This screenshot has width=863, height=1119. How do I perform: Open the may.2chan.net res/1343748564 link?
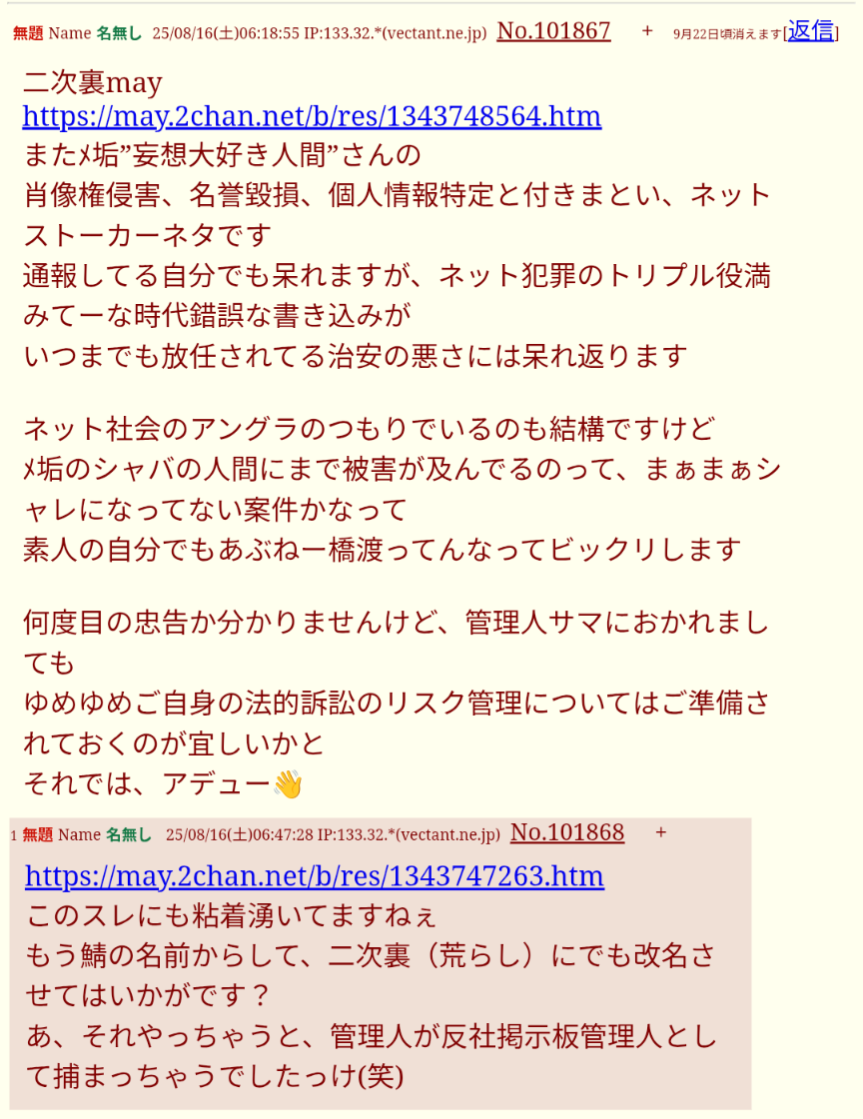click(x=312, y=117)
